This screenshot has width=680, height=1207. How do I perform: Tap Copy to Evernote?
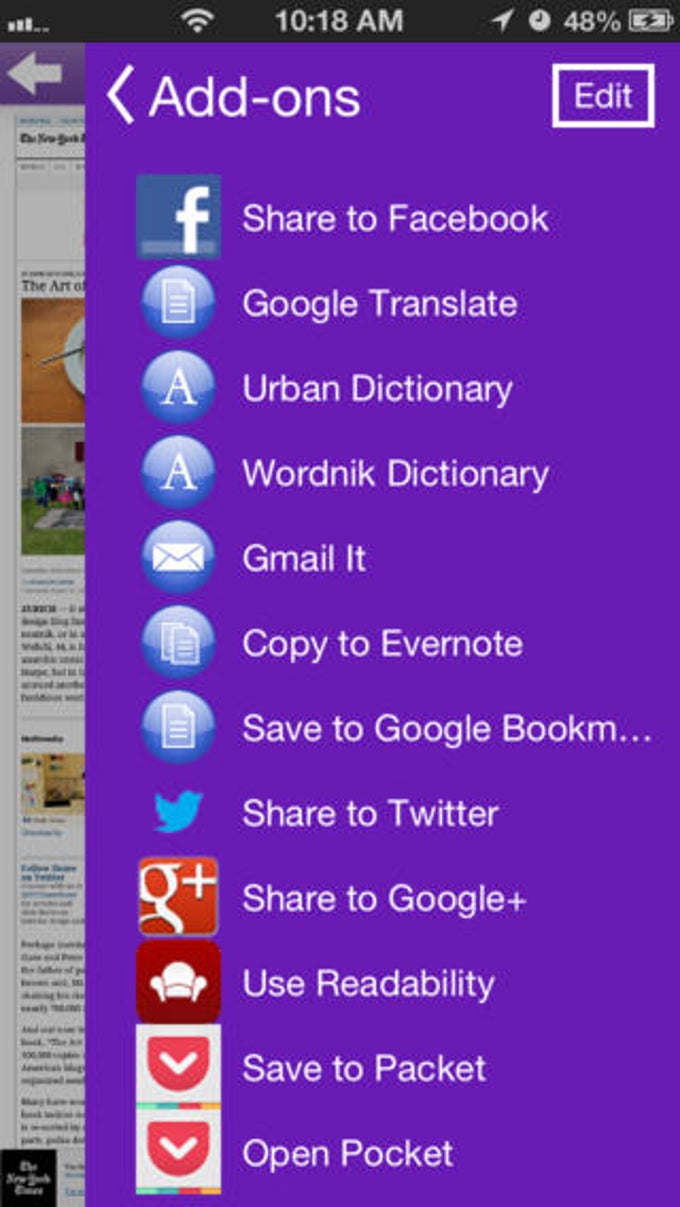coord(382,643)
